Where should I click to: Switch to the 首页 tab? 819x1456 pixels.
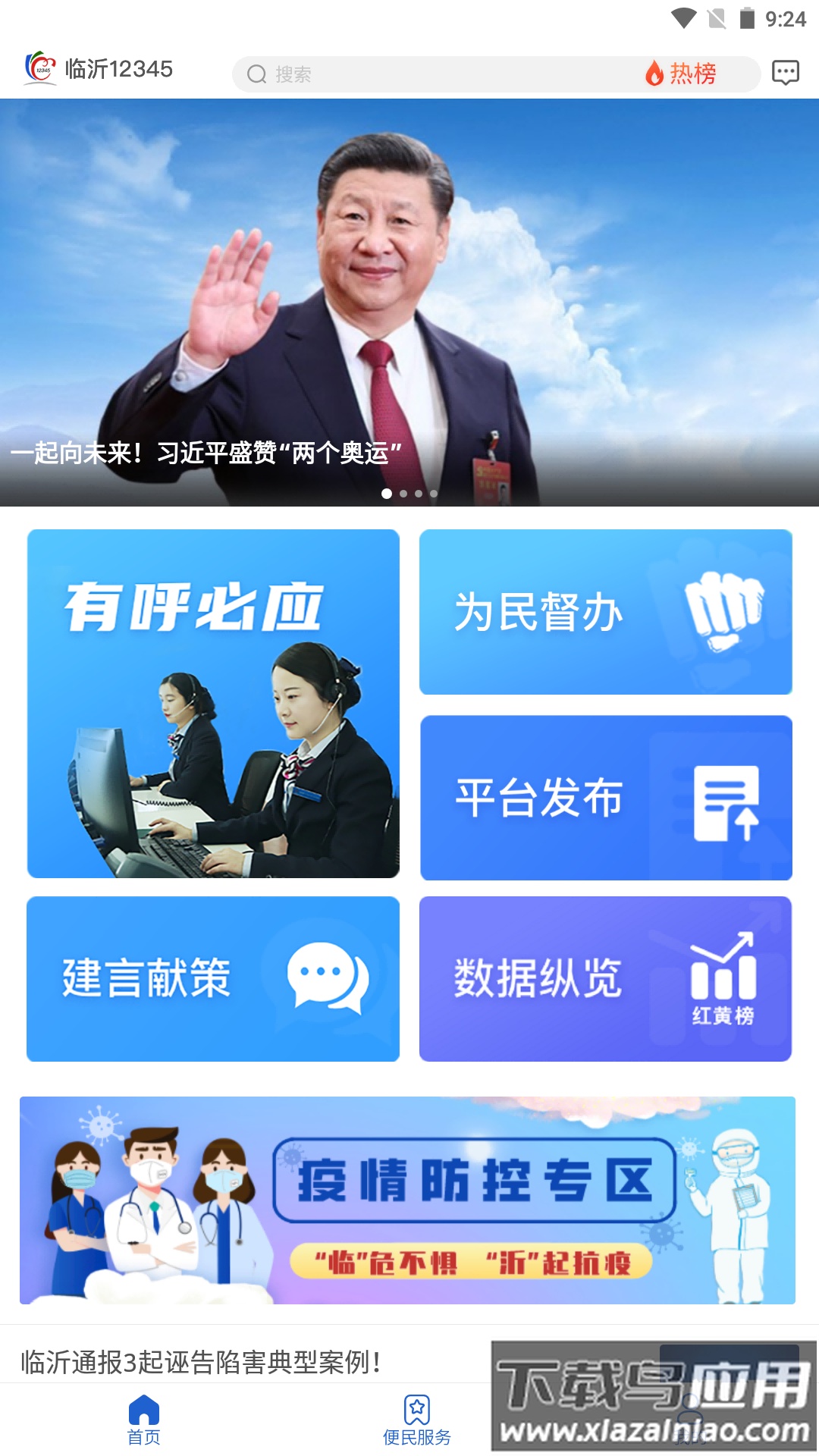[x=143, y=1420]
